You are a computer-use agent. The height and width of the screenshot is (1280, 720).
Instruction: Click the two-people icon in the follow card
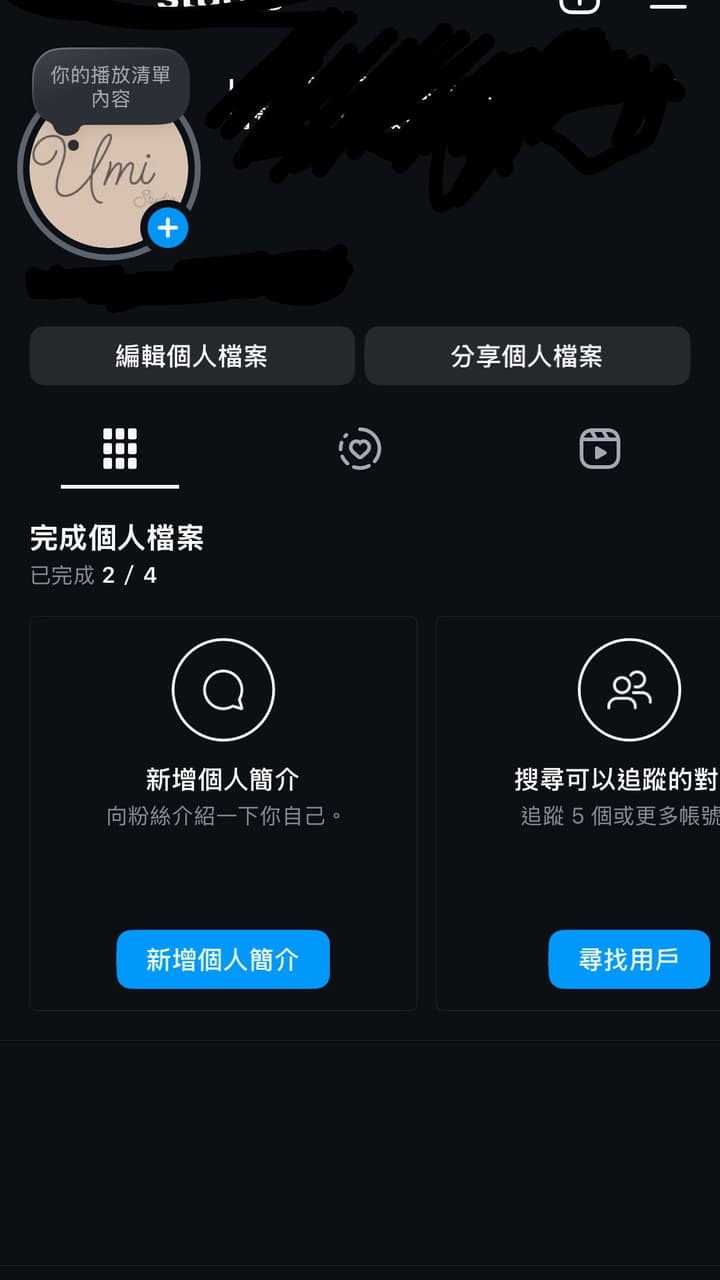tap(629, 690)
